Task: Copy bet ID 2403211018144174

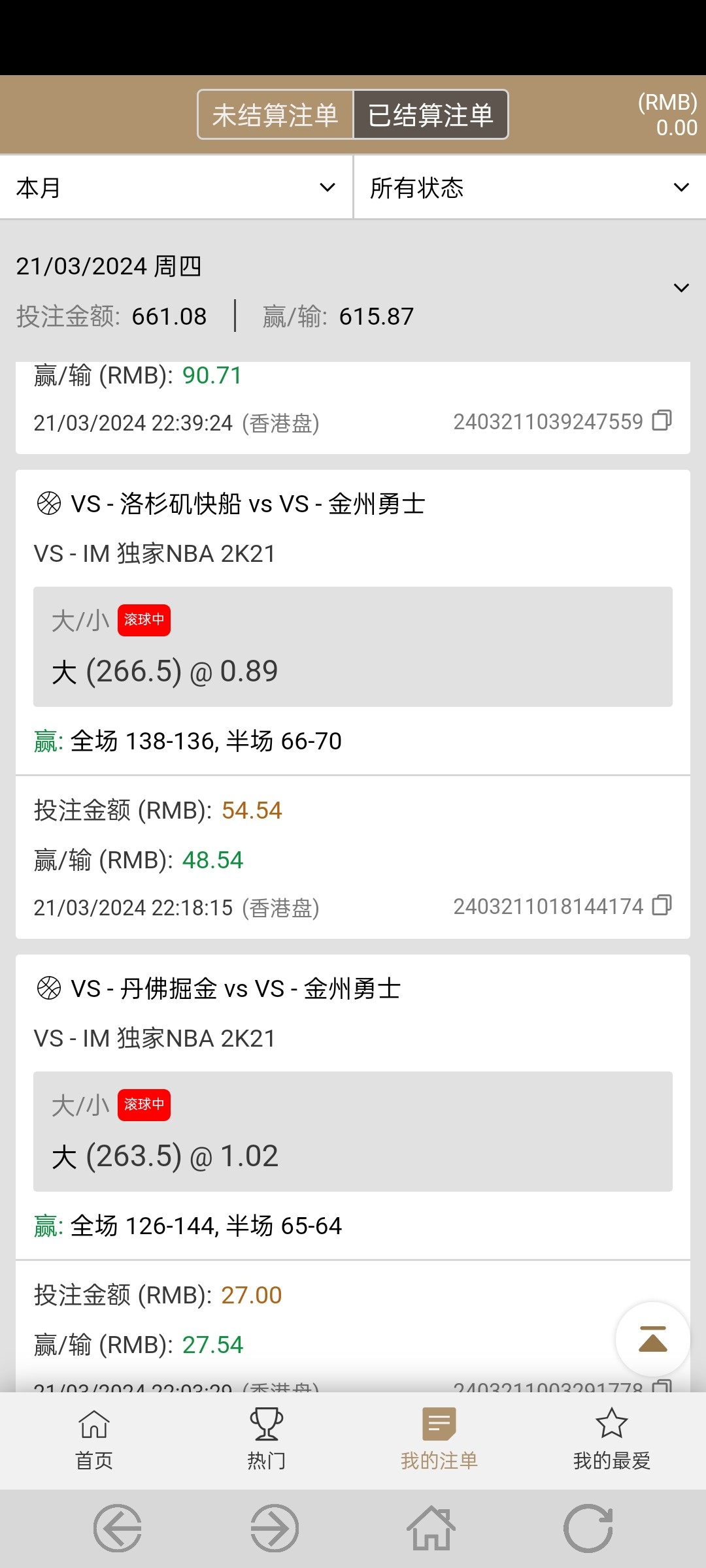Action: point(662,906)
